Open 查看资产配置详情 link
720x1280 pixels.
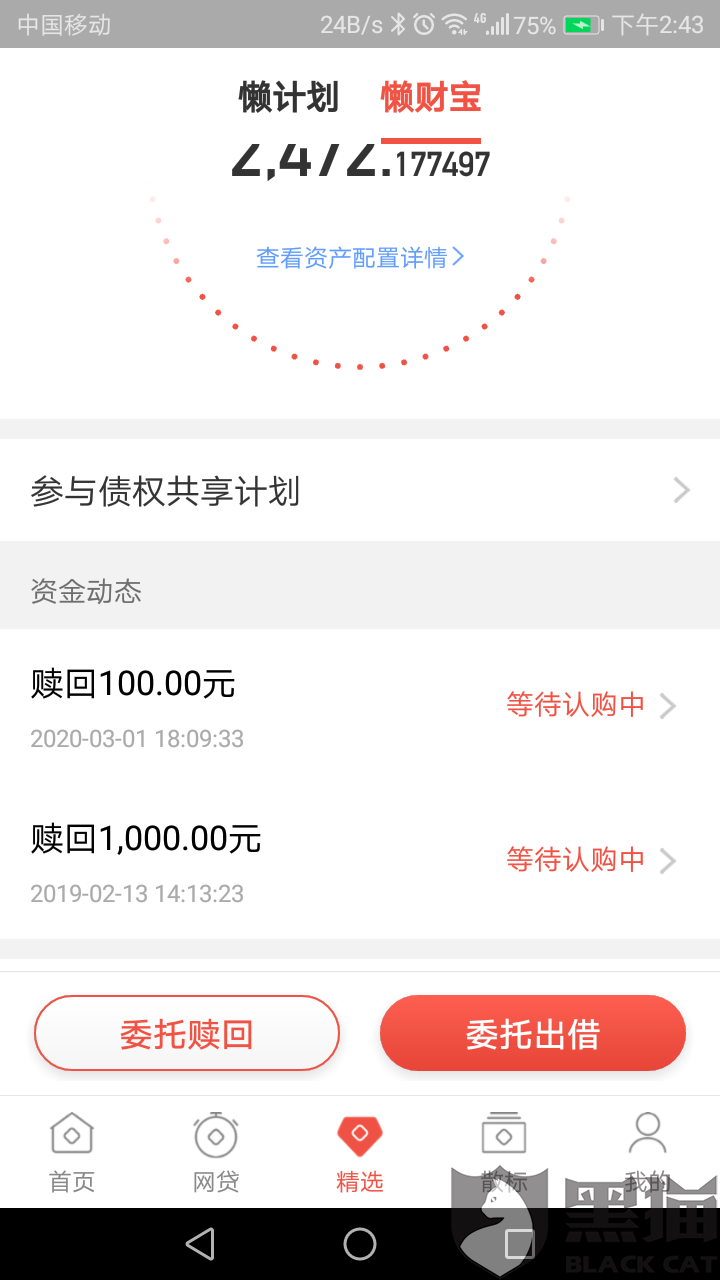(x=360, y=258)
